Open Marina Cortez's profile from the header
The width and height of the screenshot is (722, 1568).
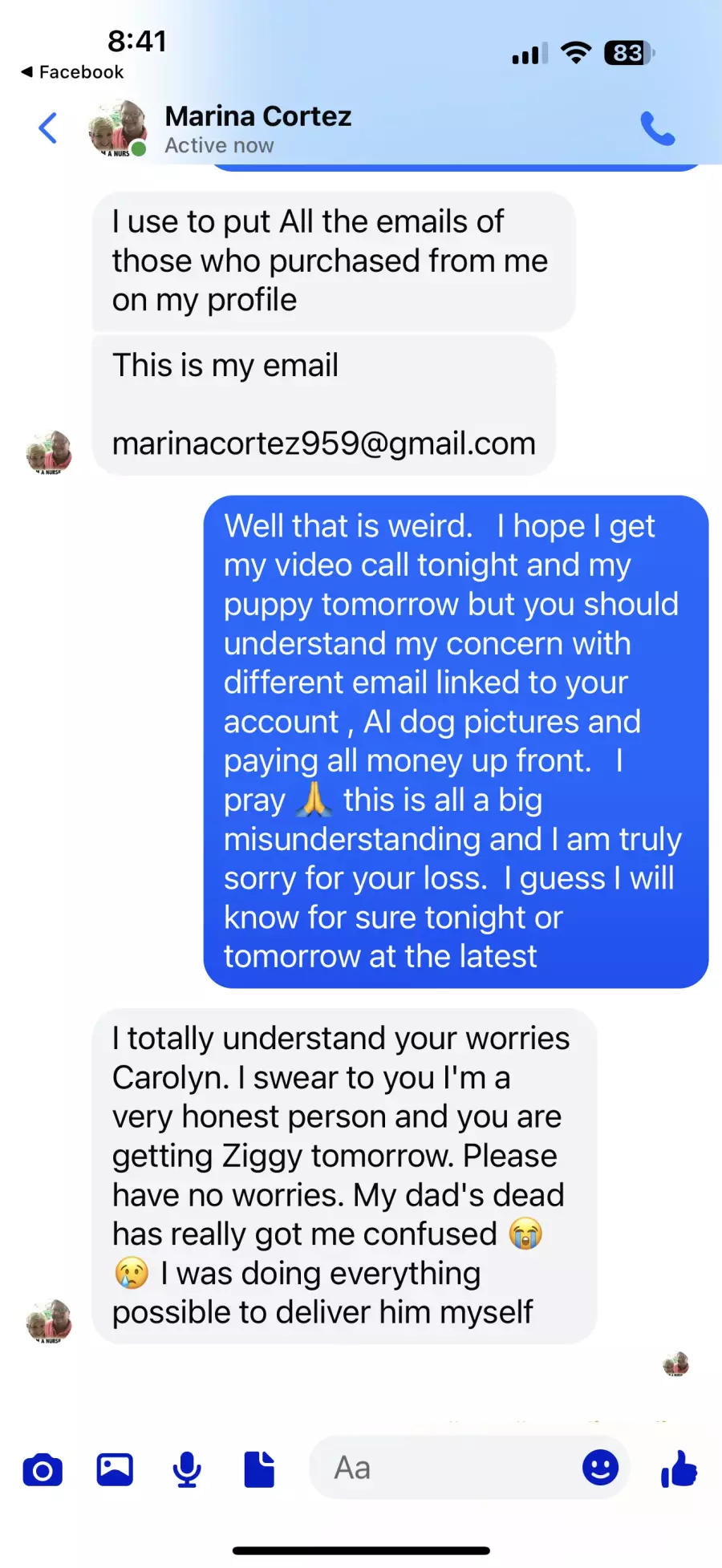pyautogui.click(x=257, y=128)
